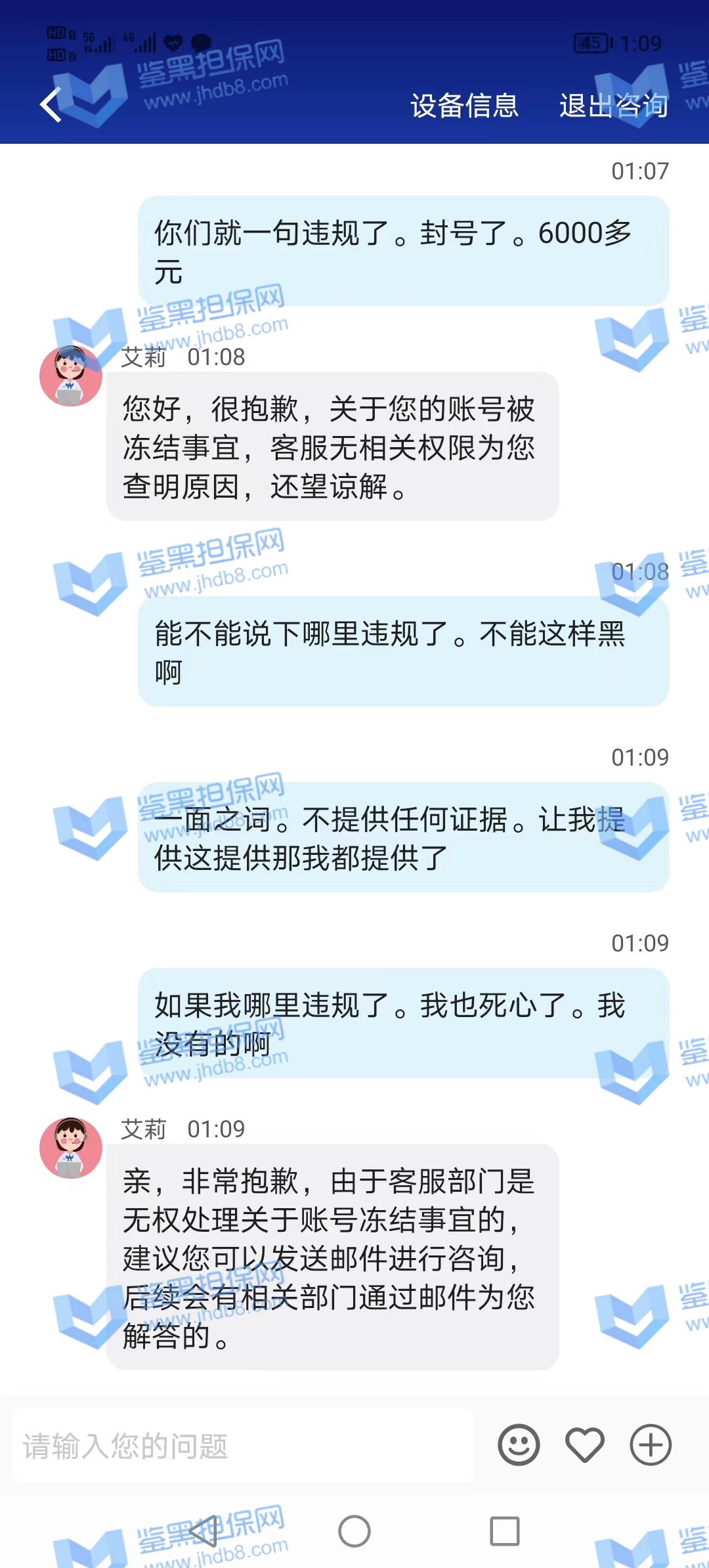Open 设备信息 device info
The image size is (709, 1568).
464,106
